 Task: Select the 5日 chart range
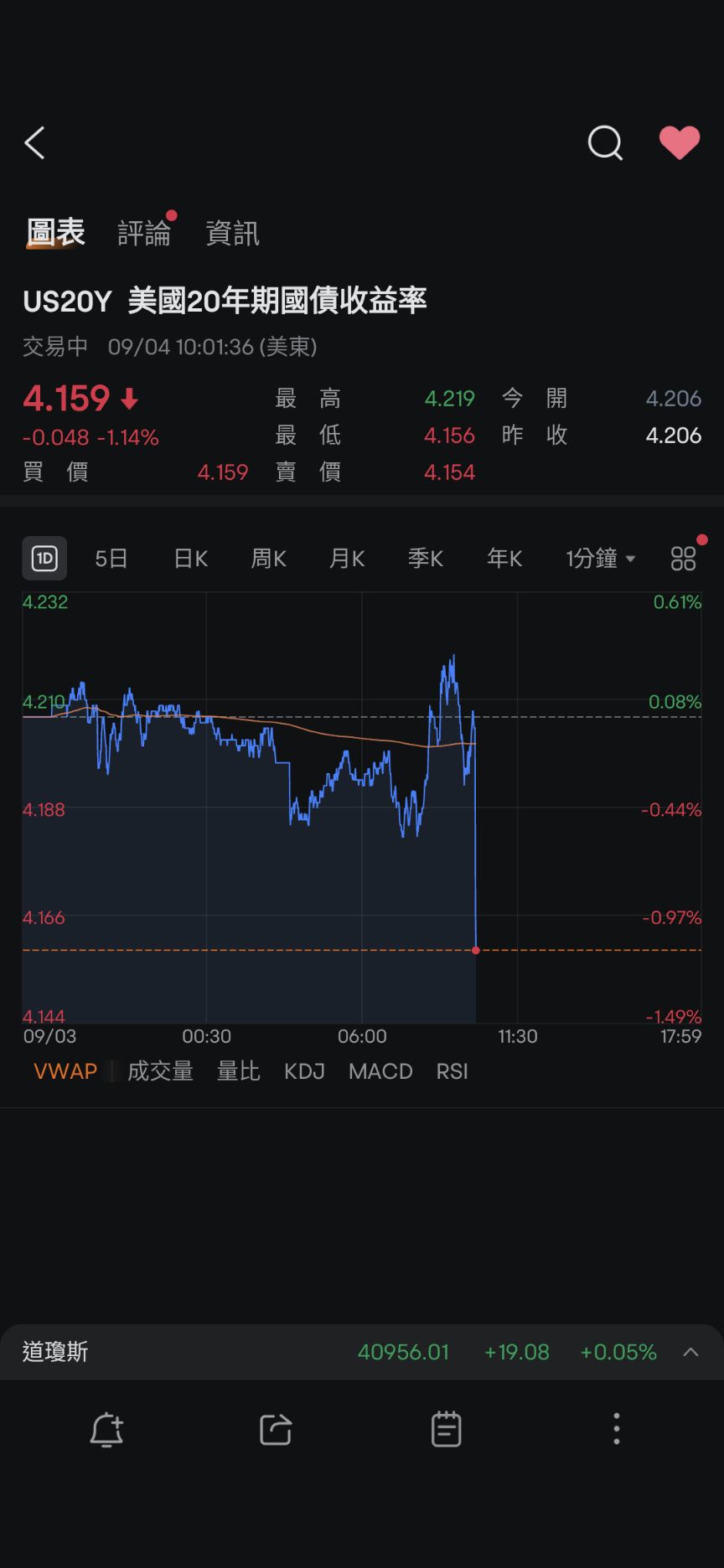111,559
